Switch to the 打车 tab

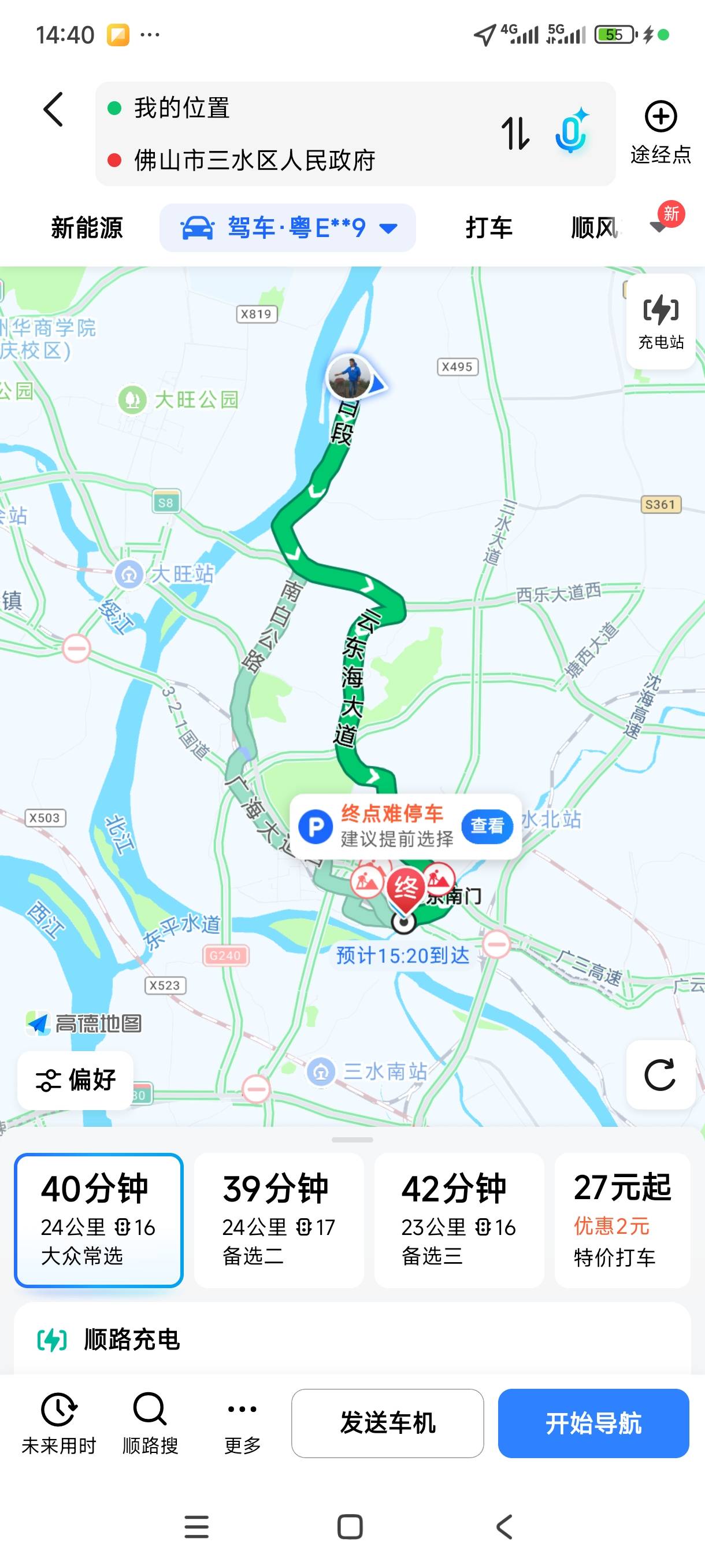(488, 228)
